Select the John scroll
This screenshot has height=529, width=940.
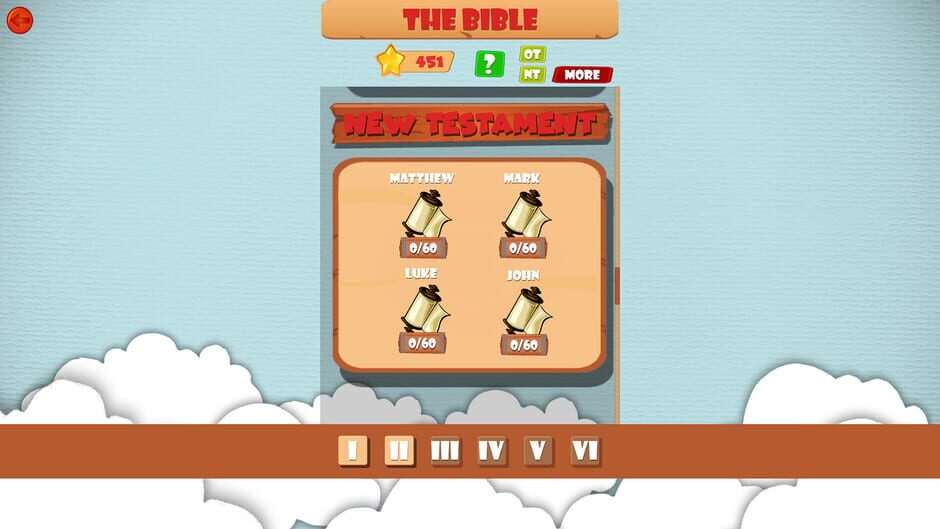point(524,311)
